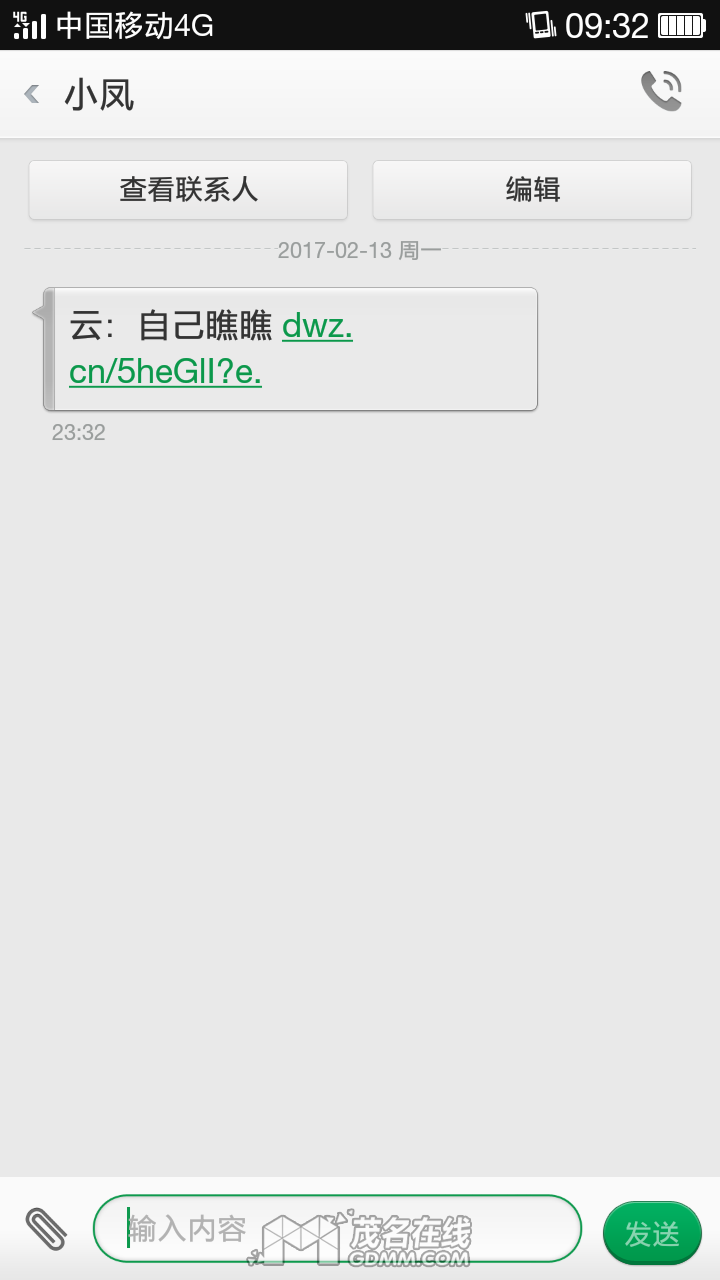Attach a file with the paperclip icon
The image size is (720, 1280).
[x=45, y=1229]
